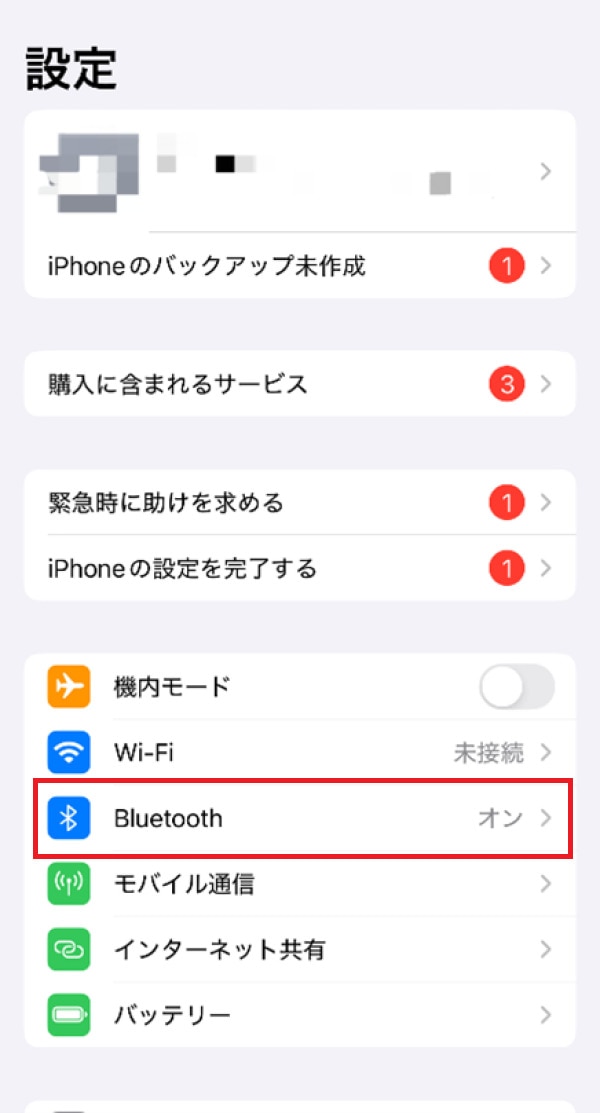This screenshot has height=1113, width=600.
Task: Toggle the 機内モード switch
Action: [x=516, y=687]
